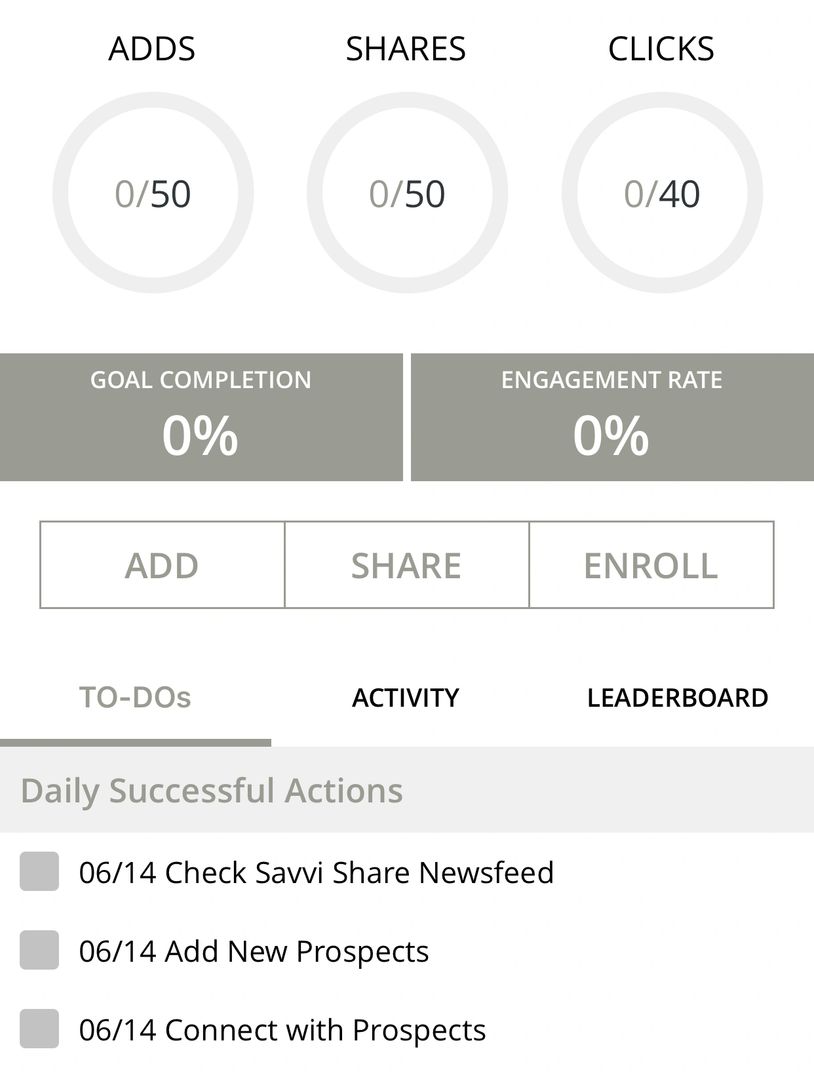
Task: Select the SHARE button
Action: [406, 565]
